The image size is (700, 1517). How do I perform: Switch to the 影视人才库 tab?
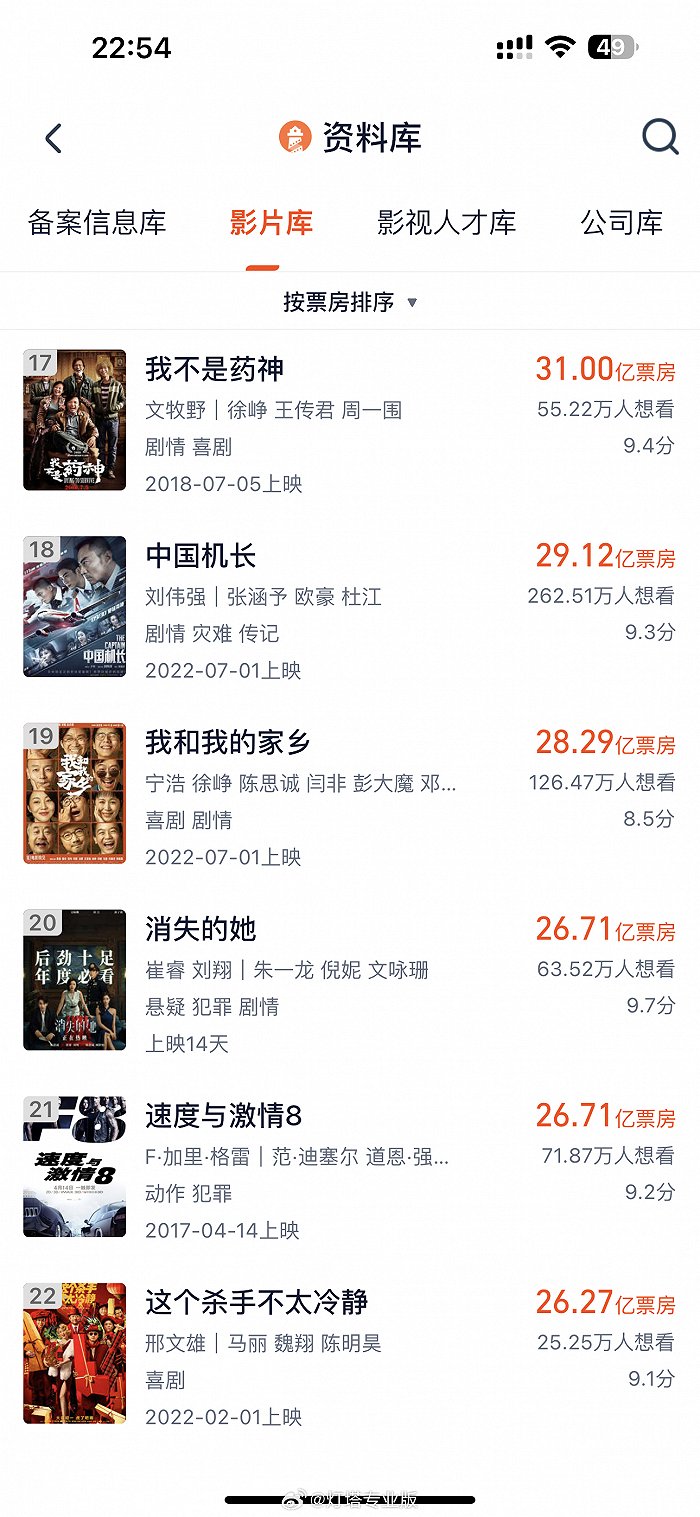[446, 223]
